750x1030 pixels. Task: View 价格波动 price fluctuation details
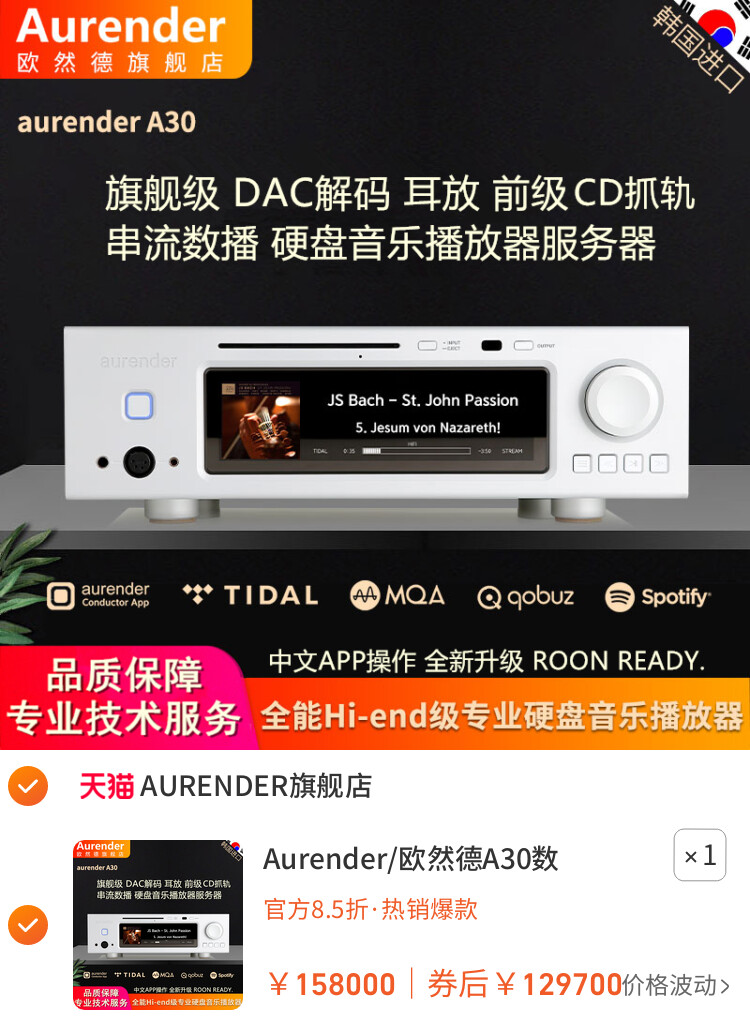pyautogui.click(x=676, y=985)
